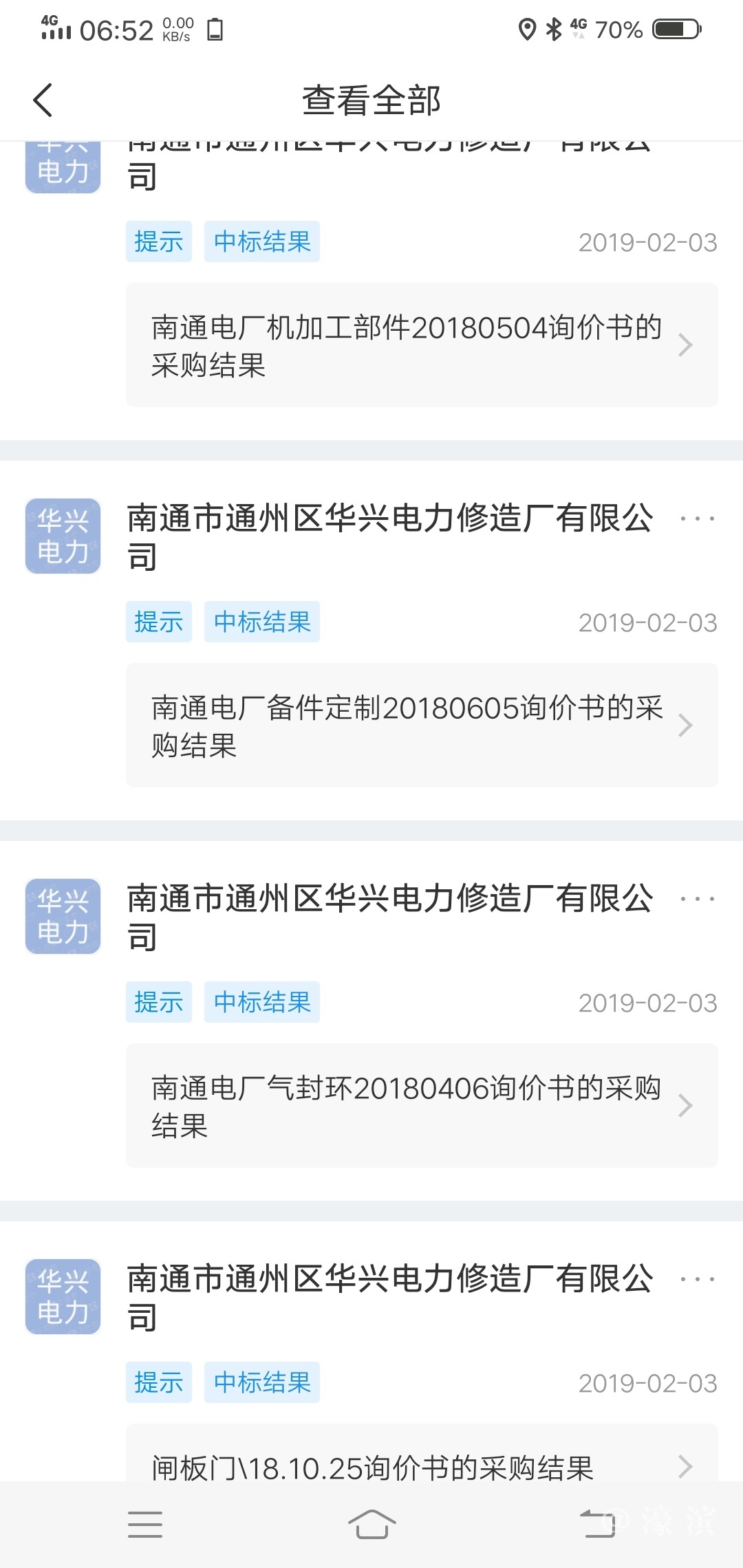Open the system recent apps menu
This screenshot has width=743, height=1568.
tap(145, 1525)
